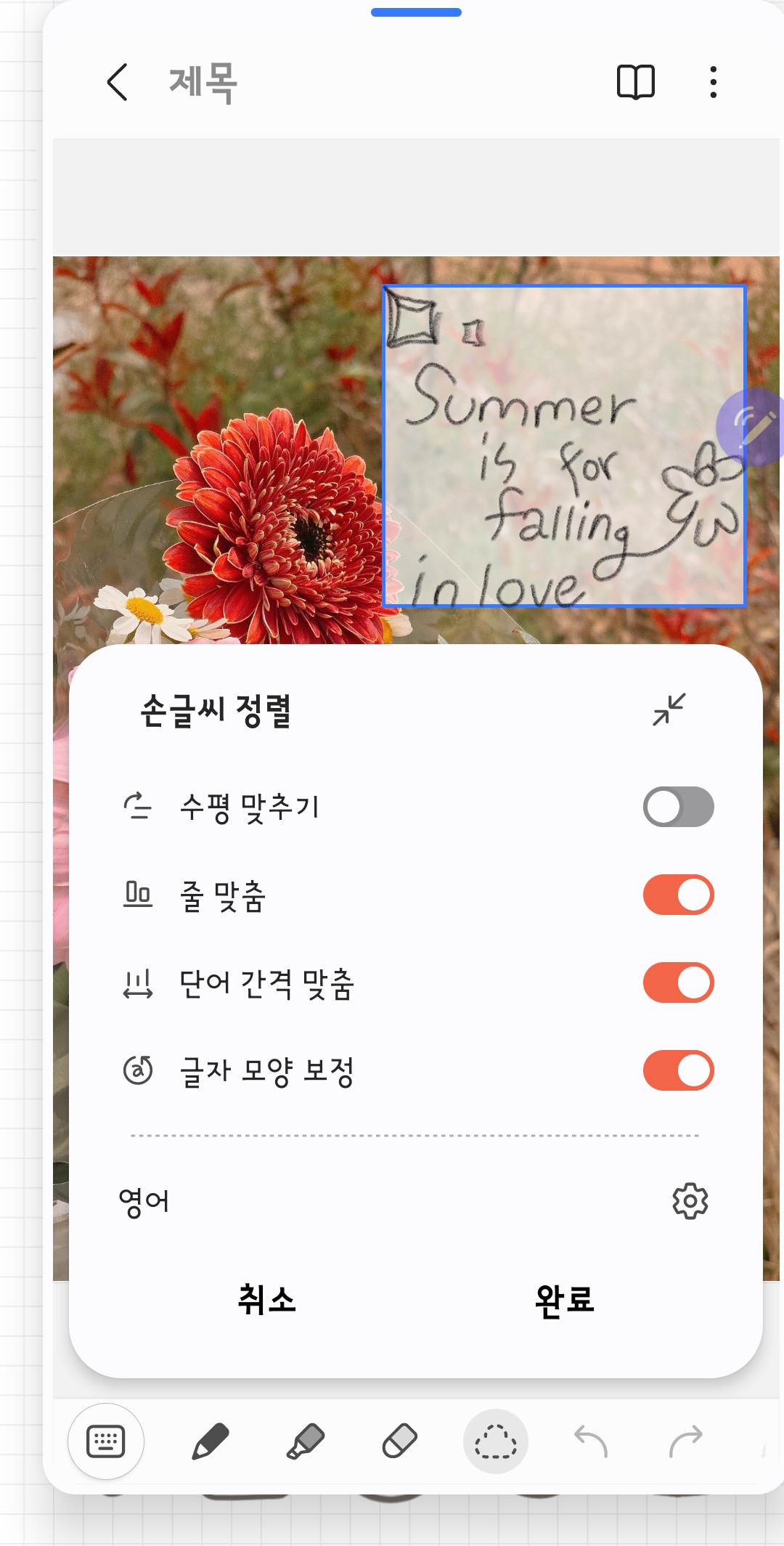Tap 취소 to cancel alignment
This screenshot has height=1546, width=784.
(266, 1299)
